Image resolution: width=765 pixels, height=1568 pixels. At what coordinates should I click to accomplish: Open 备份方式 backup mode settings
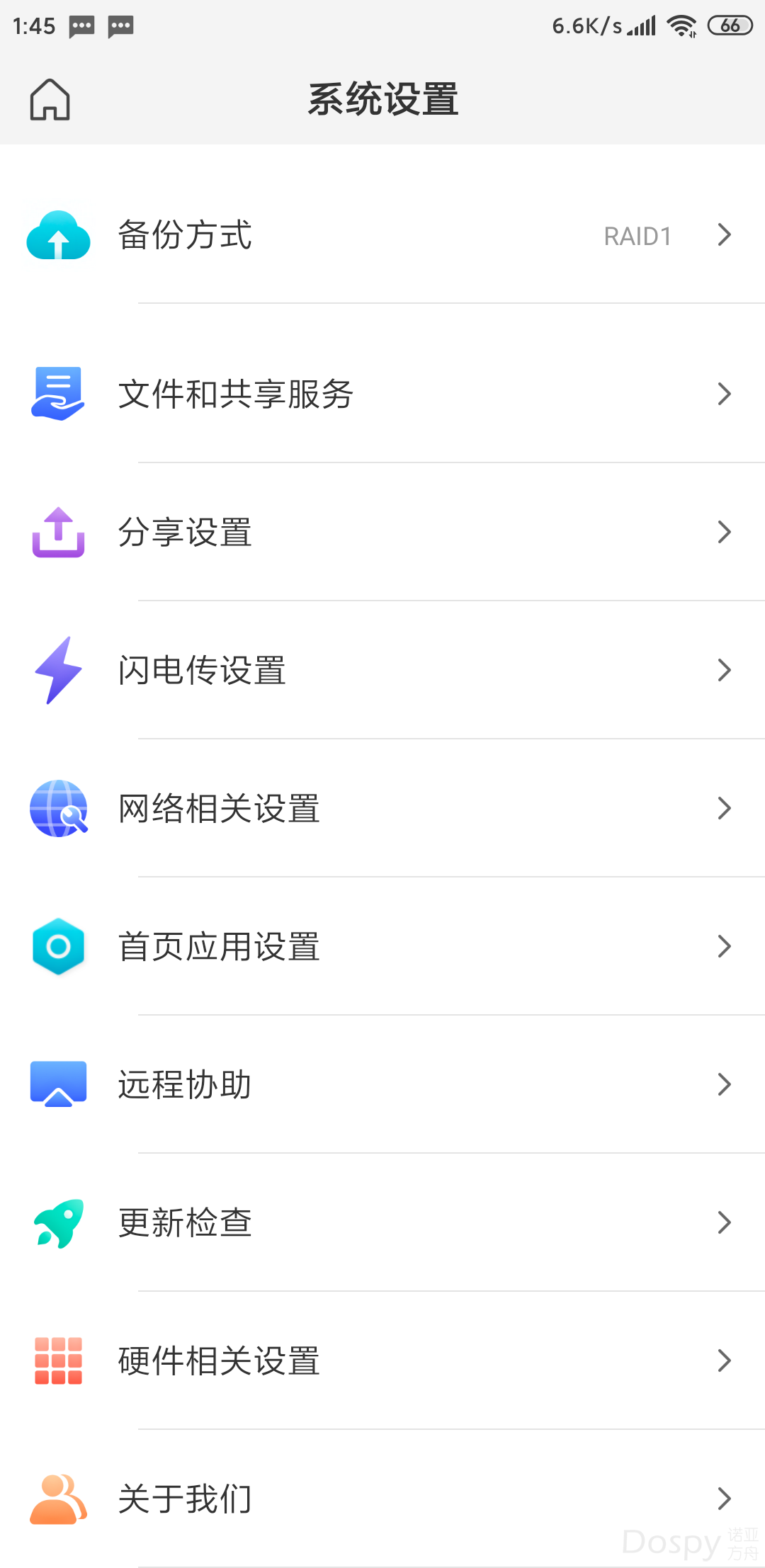click(382, 235)
